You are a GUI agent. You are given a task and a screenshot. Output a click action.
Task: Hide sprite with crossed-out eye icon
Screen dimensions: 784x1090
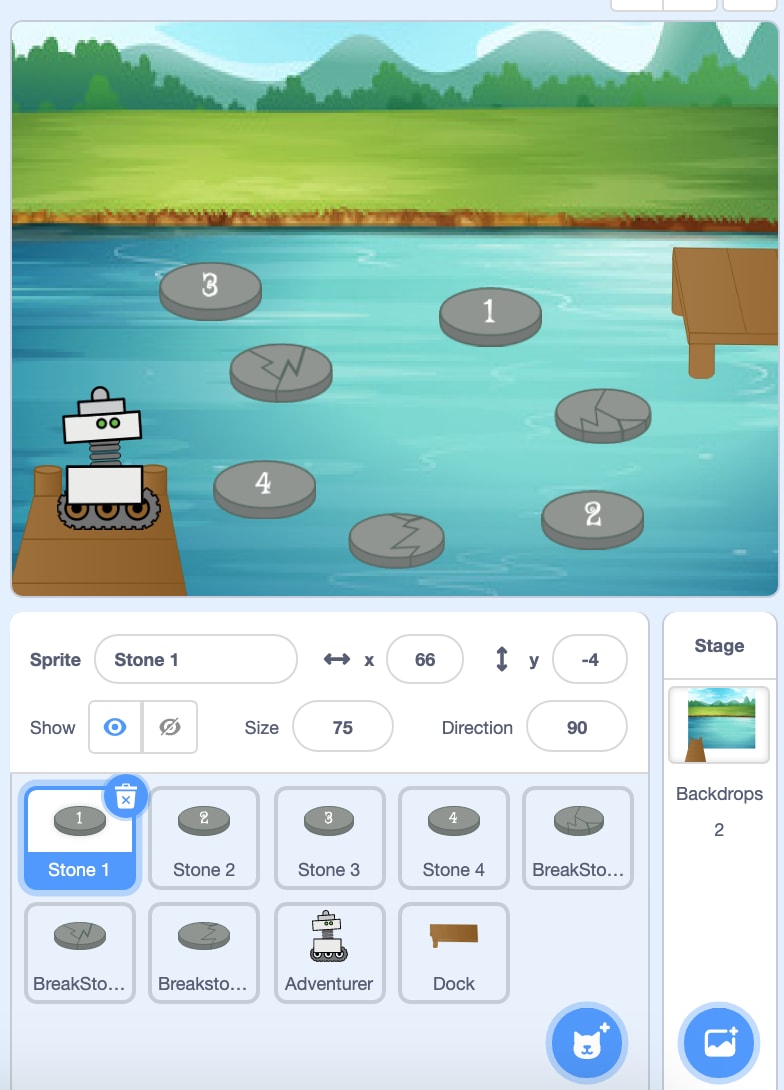tap(170, 727)
